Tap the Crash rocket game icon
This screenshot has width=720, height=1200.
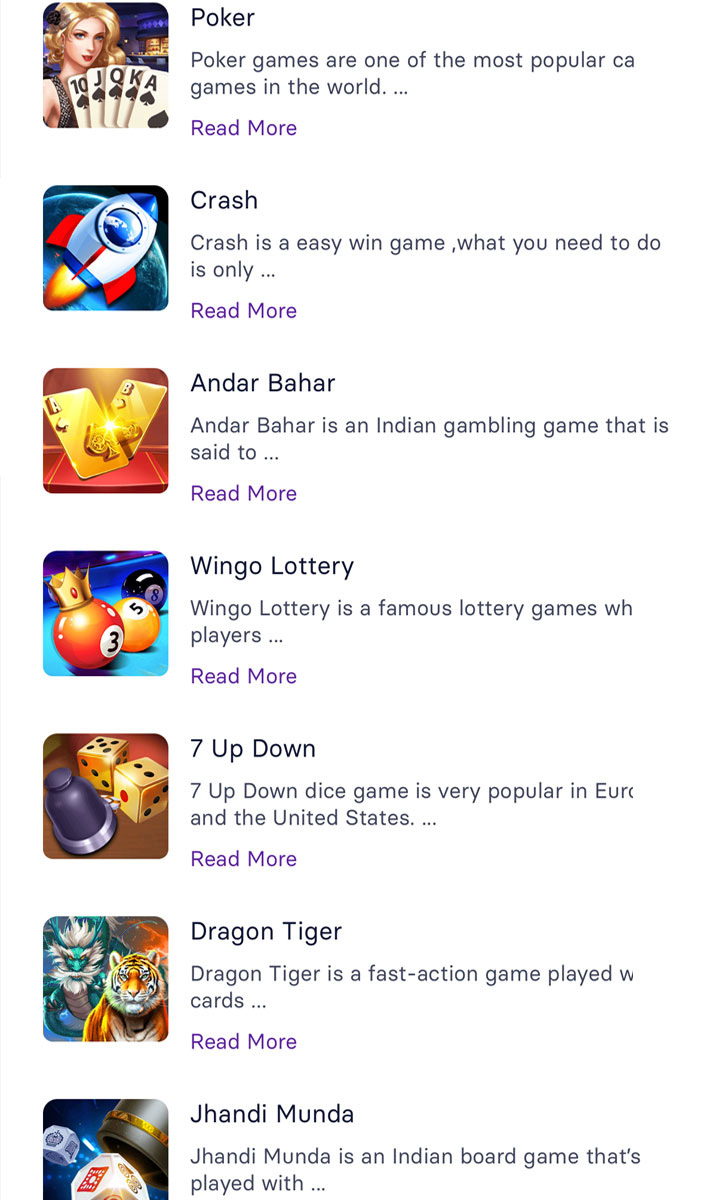[106, 248]
